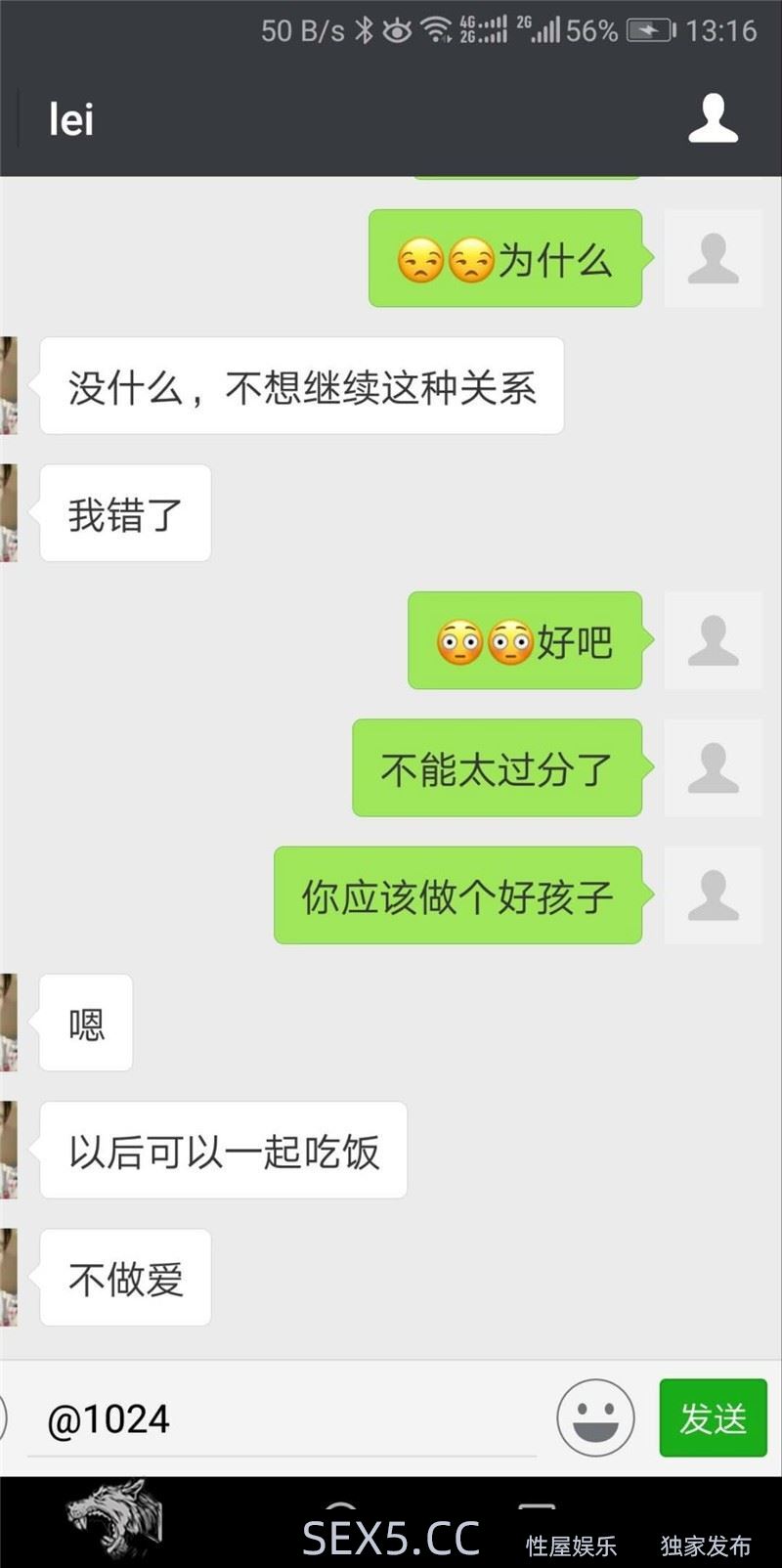Send the message with the green 发送 button
This screenshot has width=782, height=1568.
pos(713,1417)
